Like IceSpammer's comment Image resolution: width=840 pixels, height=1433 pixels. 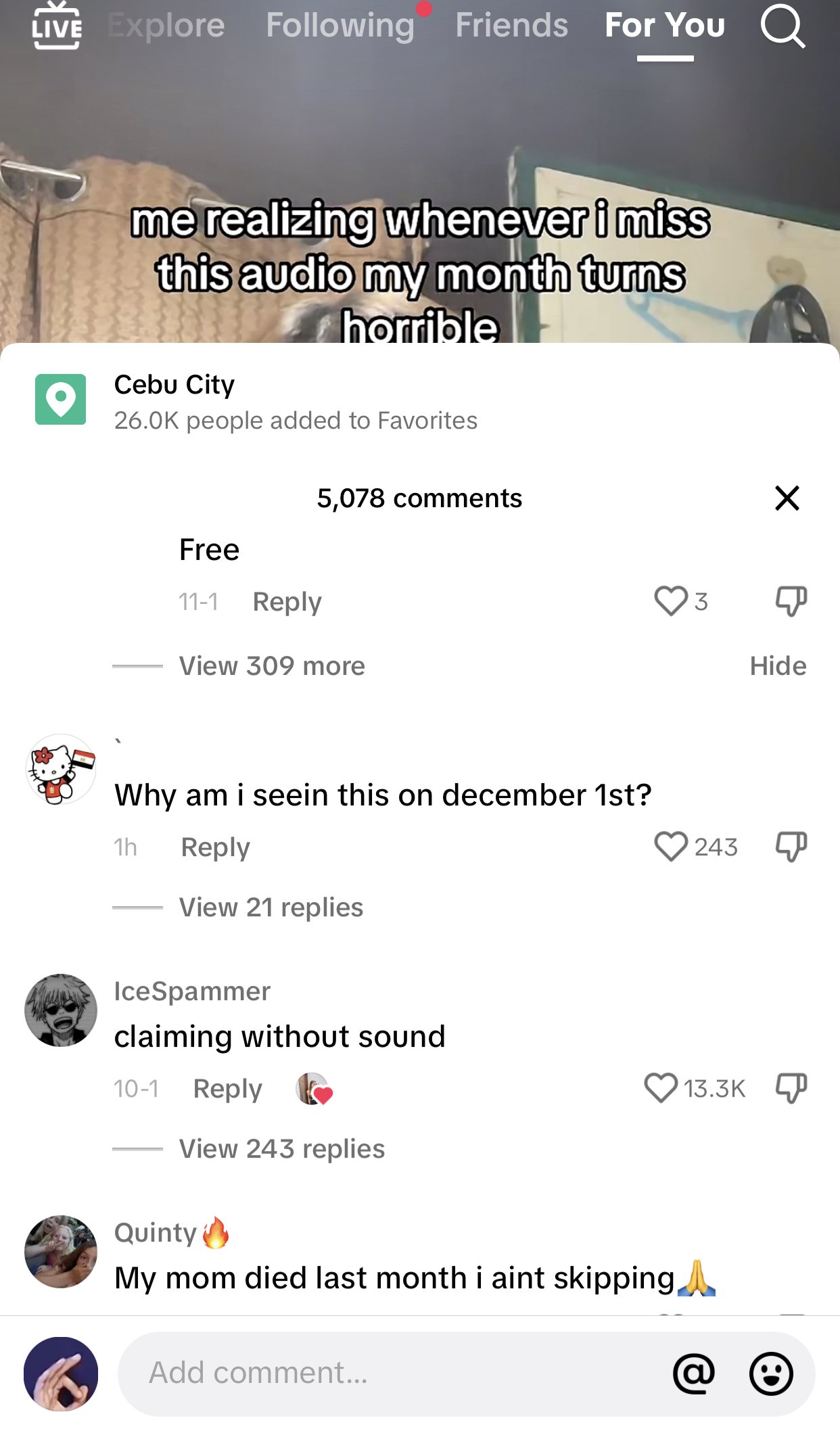[660, 1088]
